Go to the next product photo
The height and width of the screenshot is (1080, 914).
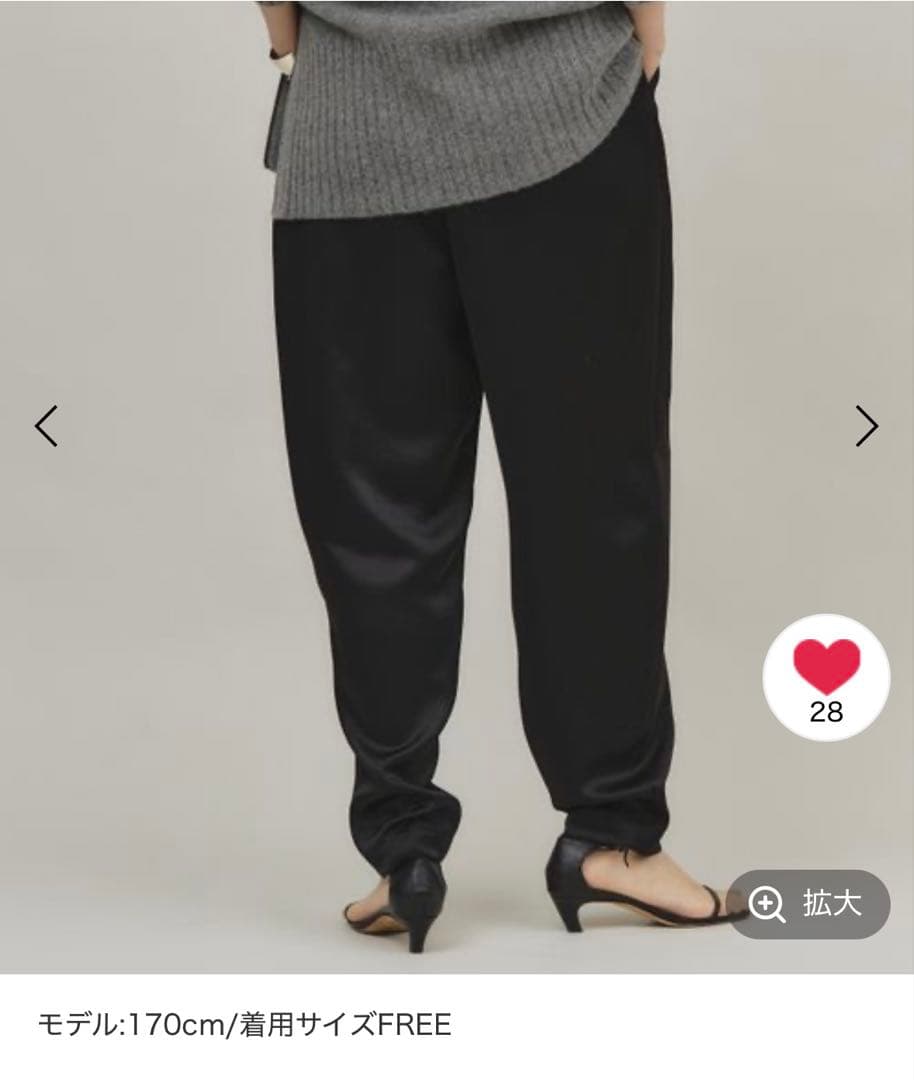coord(866,426)
